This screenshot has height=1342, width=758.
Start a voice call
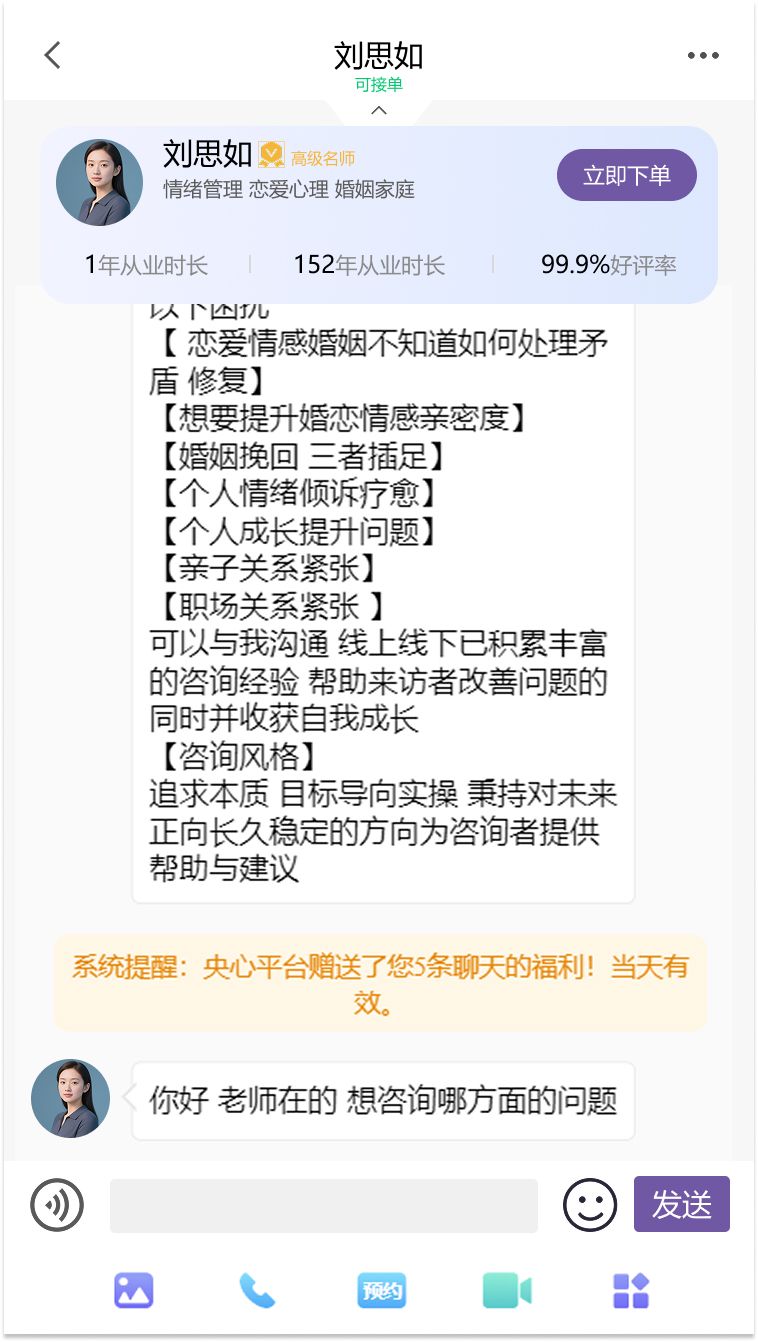tap(257, 1290)
